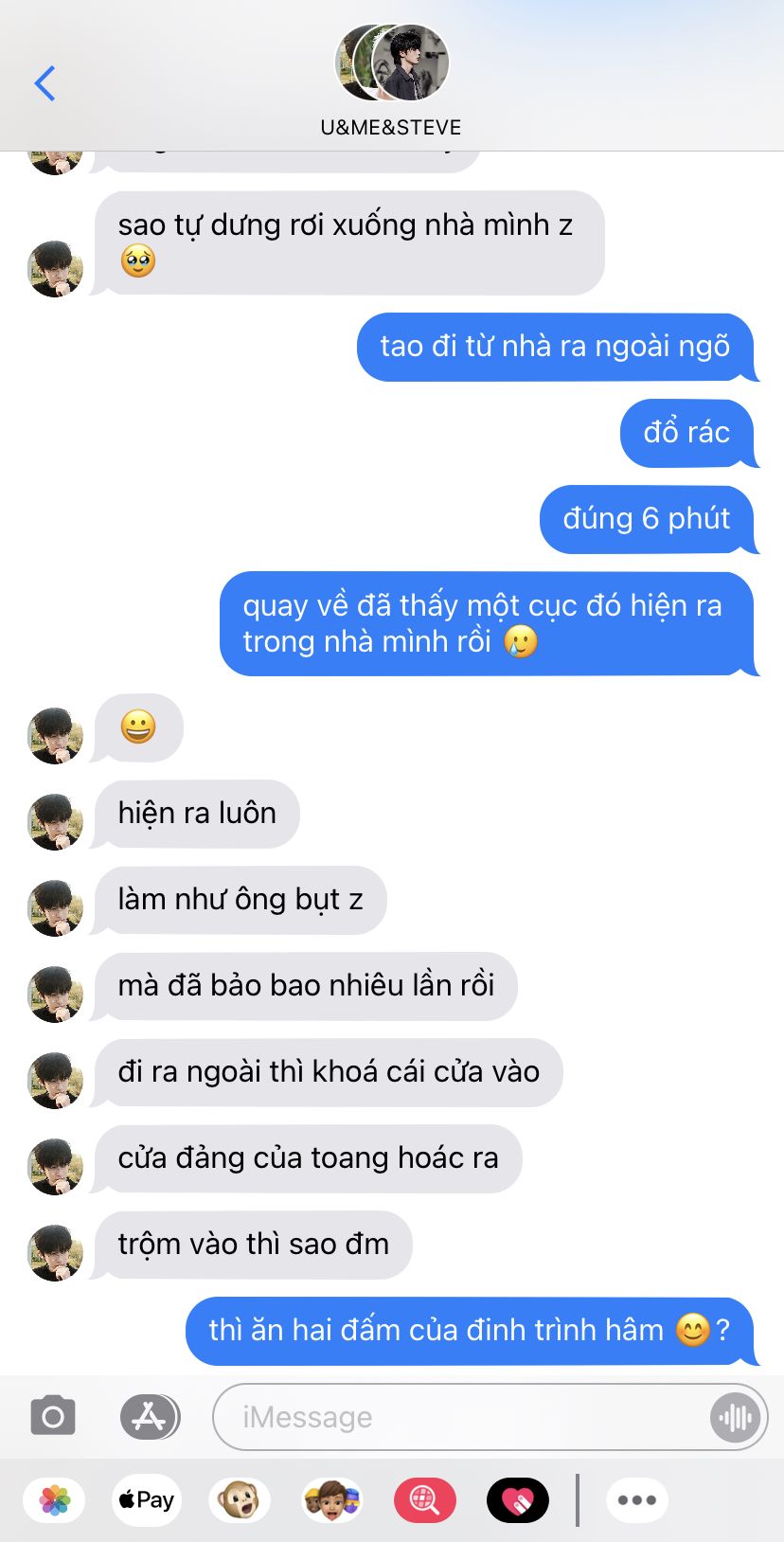
Task: Open the Animoji monkey app
Action: 240,1500
